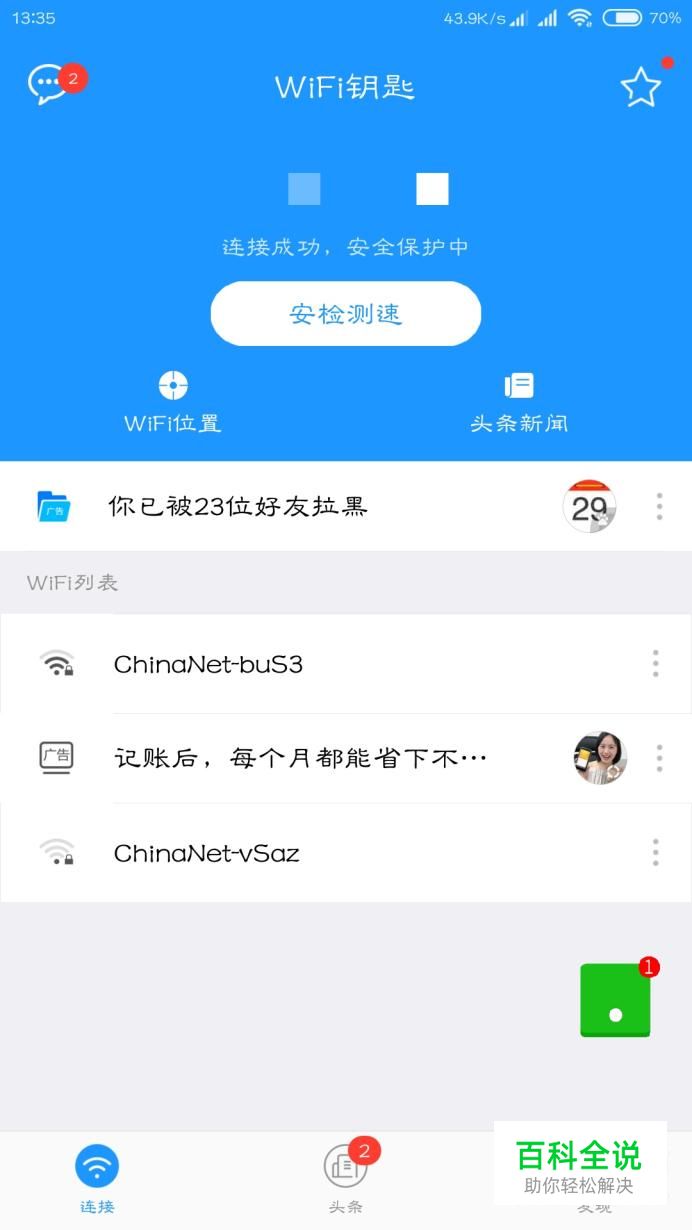
Task: Open the messages chat bubble icon
Action: (x=48, y=84)
